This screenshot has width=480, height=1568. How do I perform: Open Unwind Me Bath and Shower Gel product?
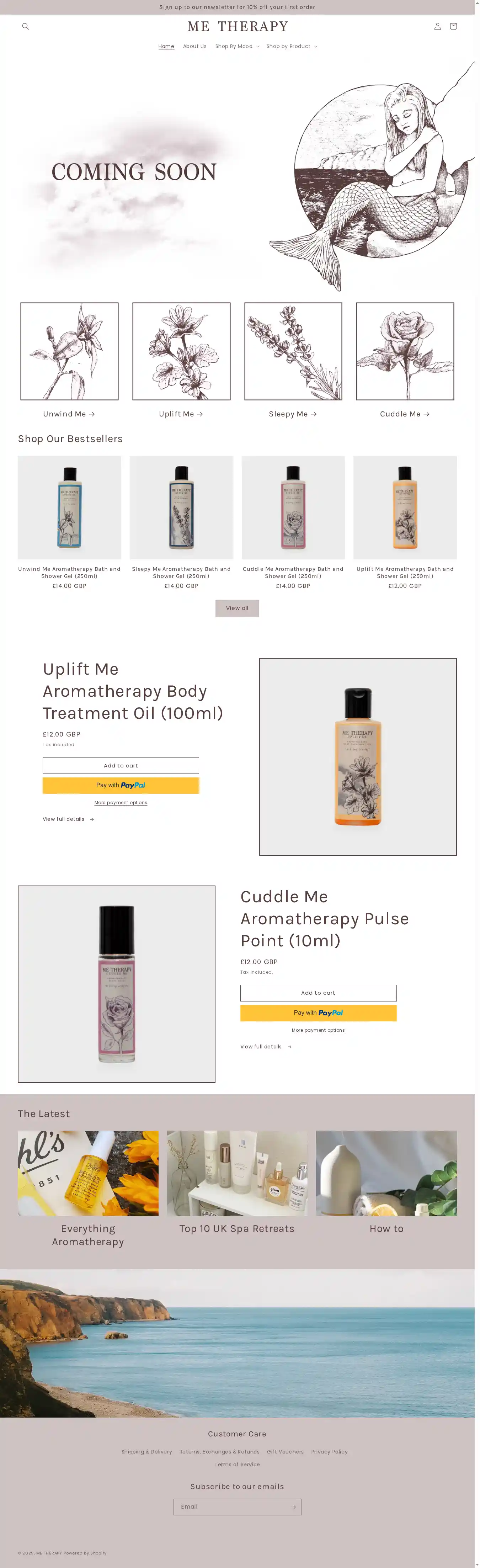point(69,572)
